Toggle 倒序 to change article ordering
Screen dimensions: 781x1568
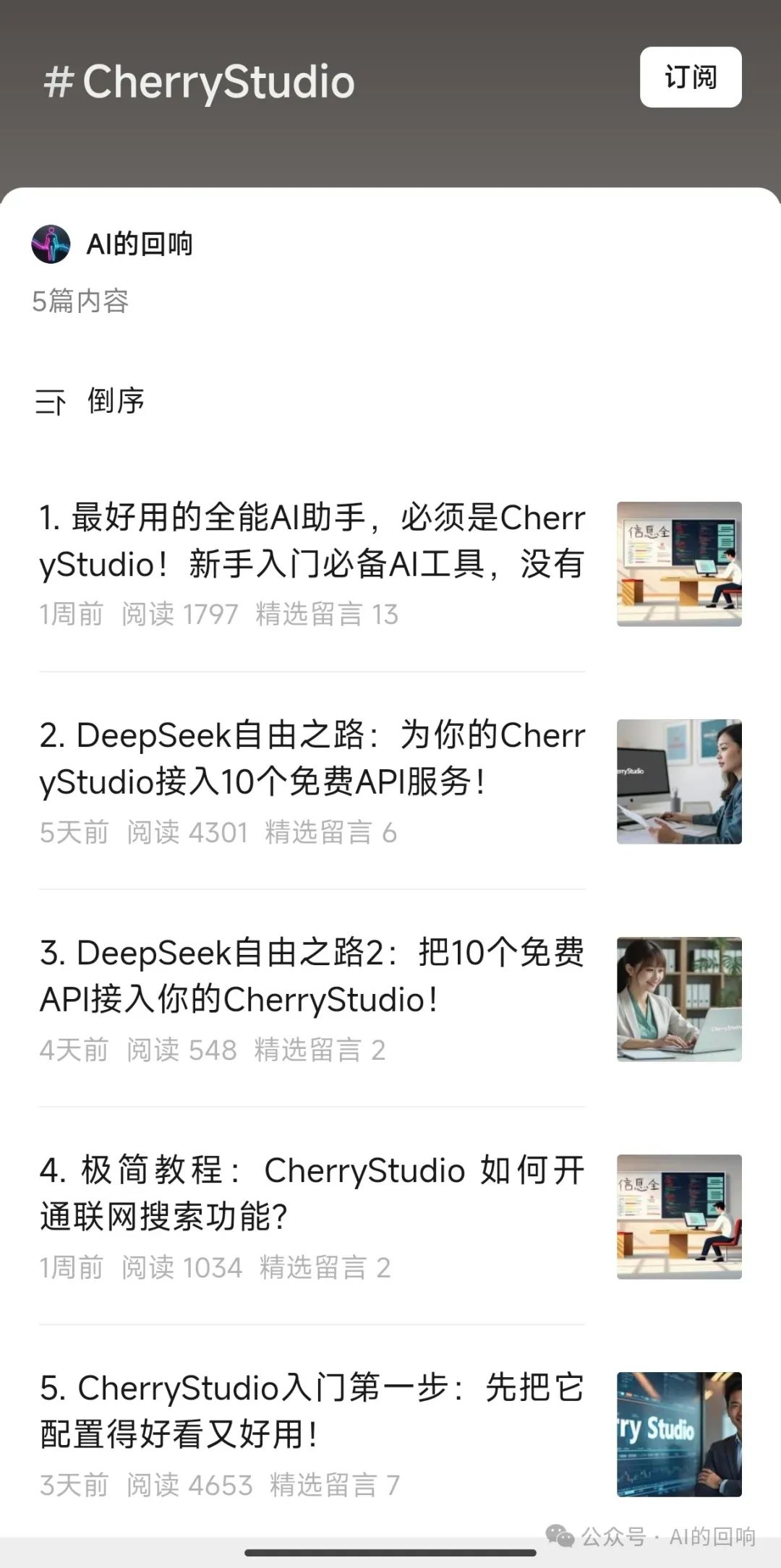coord(116,400)
